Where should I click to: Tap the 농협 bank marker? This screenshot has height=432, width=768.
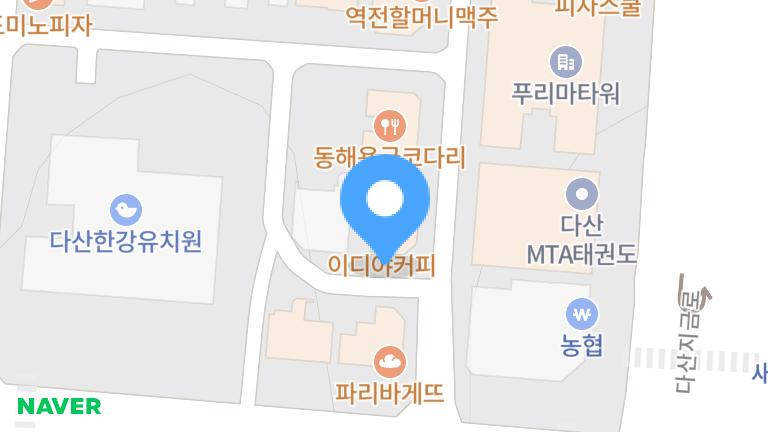click(x=581, y=313)
